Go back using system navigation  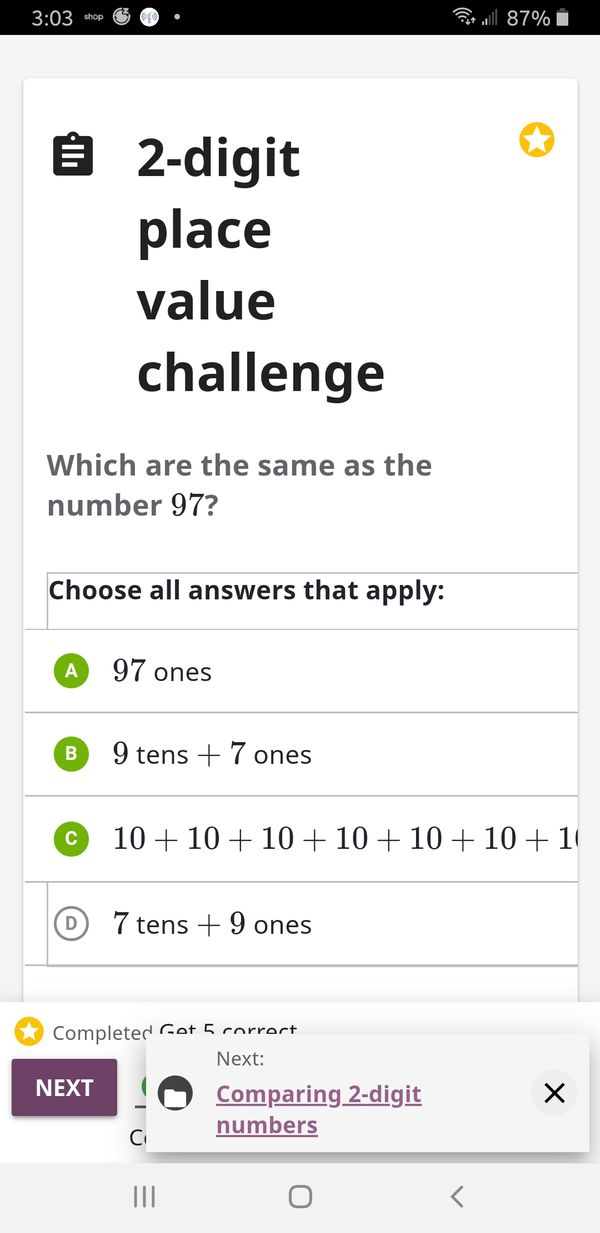[x=456, y=1196]
